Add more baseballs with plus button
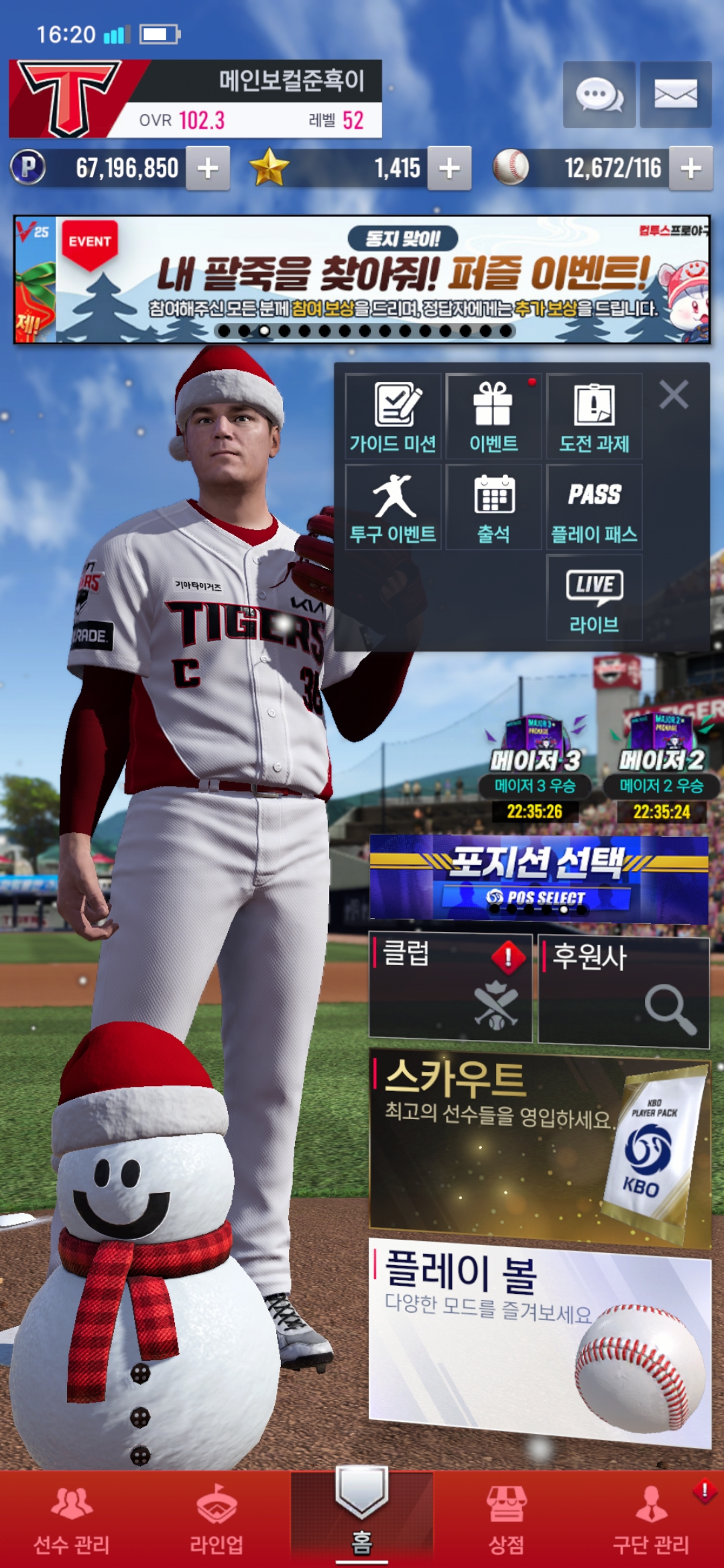Image resolution: width=724 pixels, height=1568 pixels. (690, 168)
